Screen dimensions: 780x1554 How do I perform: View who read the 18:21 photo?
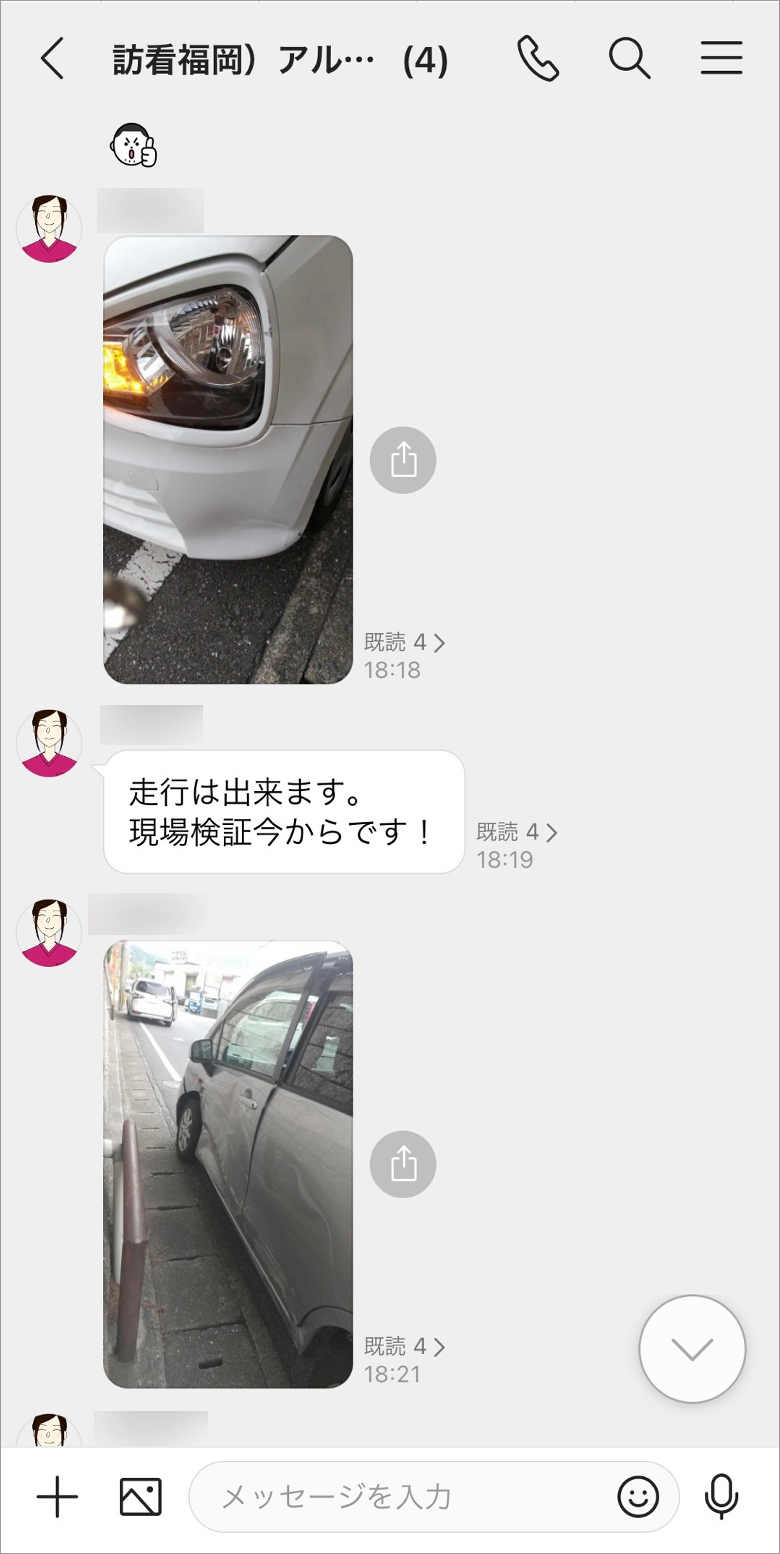pyautogui.click(x=405, y=1346)
